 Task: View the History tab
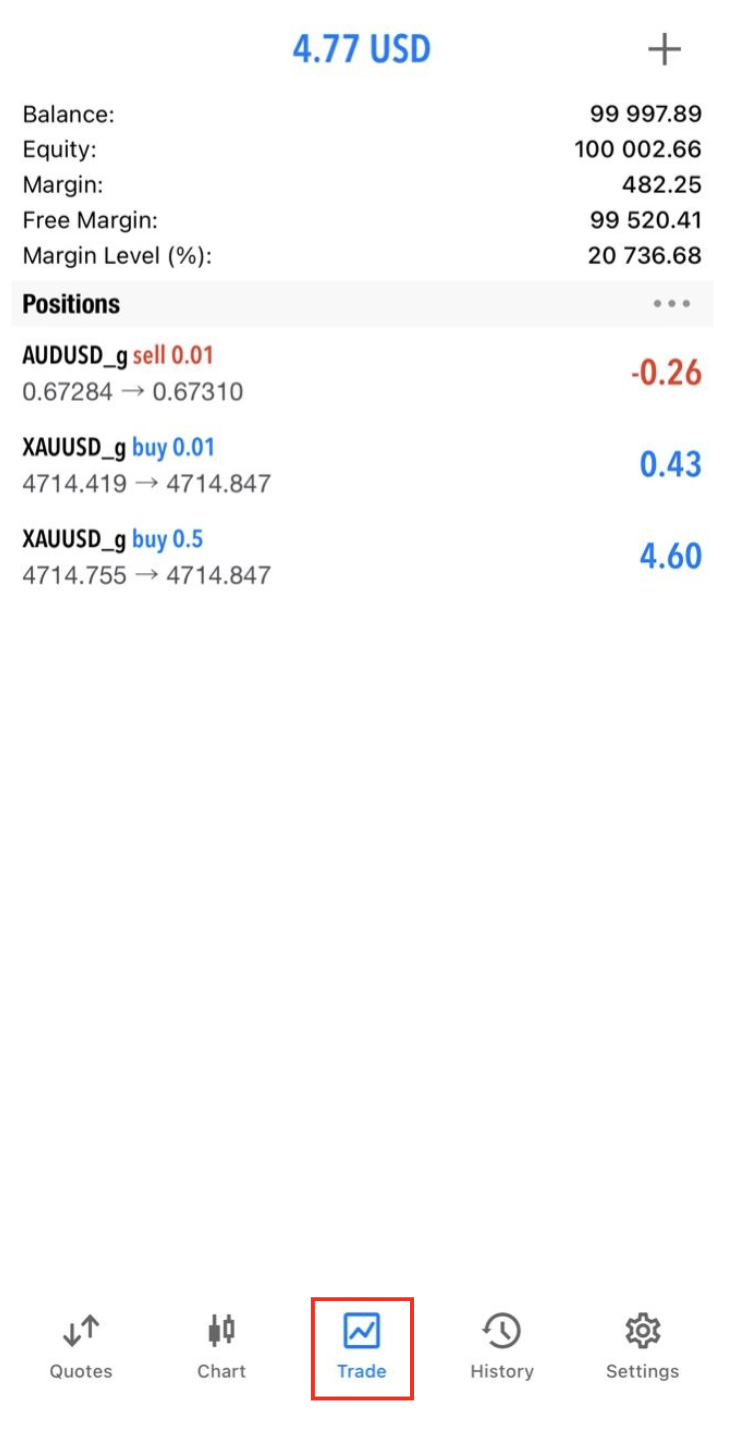click(501, 1347)
